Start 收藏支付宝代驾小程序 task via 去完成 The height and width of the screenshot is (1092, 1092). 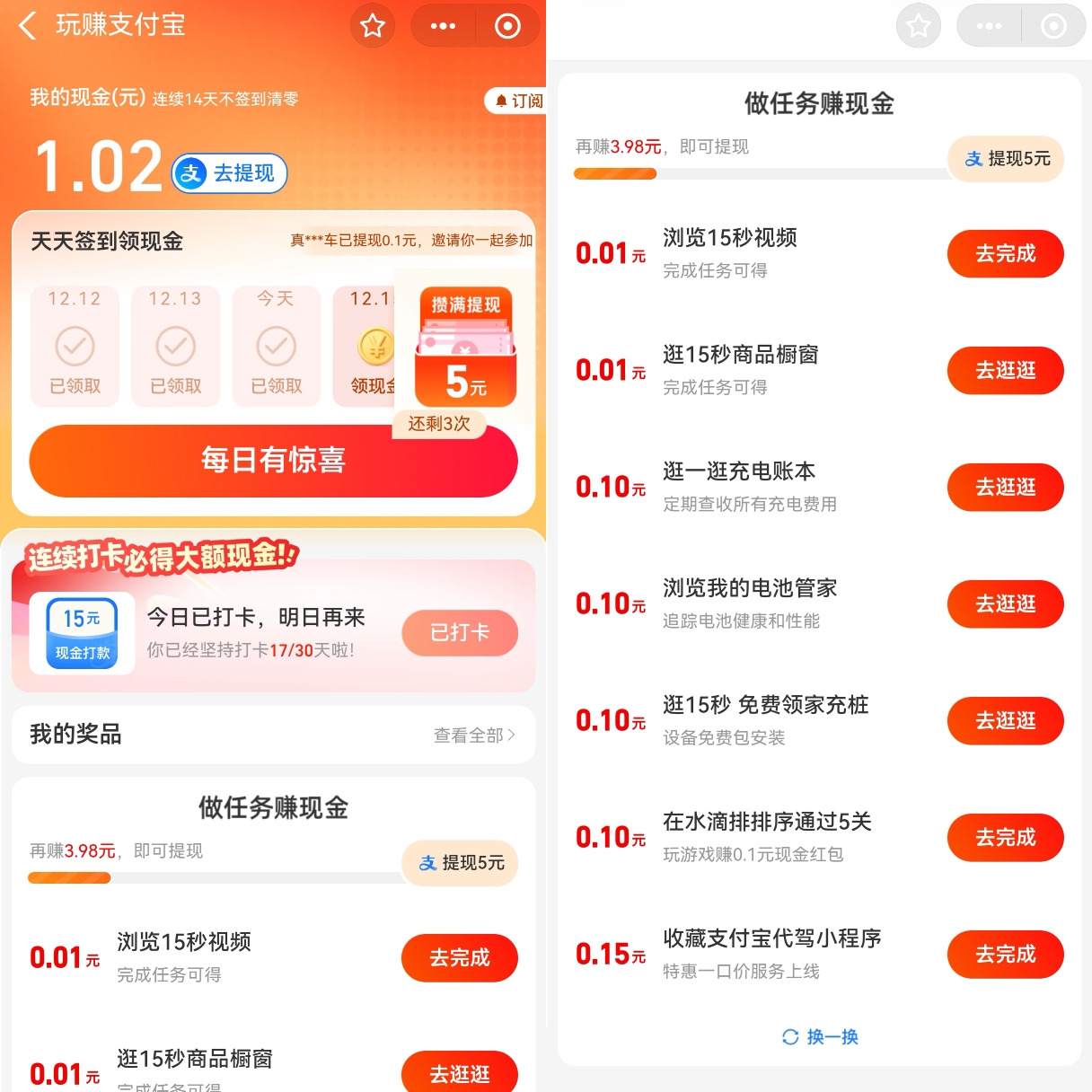1005,955
